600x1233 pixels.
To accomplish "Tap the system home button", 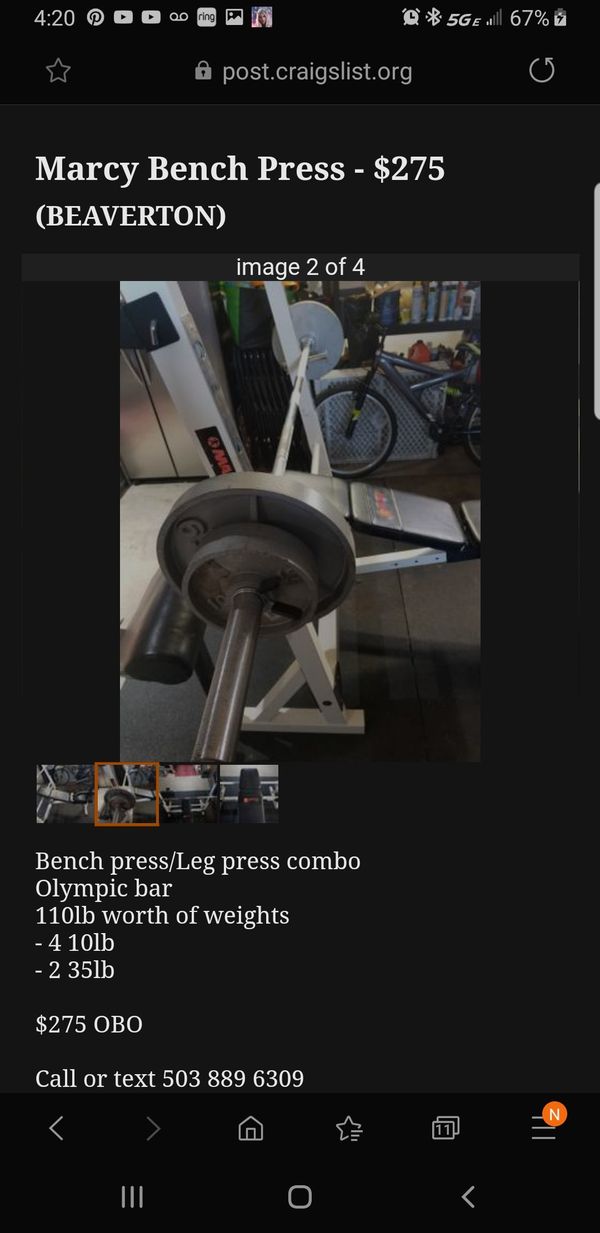I will [x=300, y=1197].
